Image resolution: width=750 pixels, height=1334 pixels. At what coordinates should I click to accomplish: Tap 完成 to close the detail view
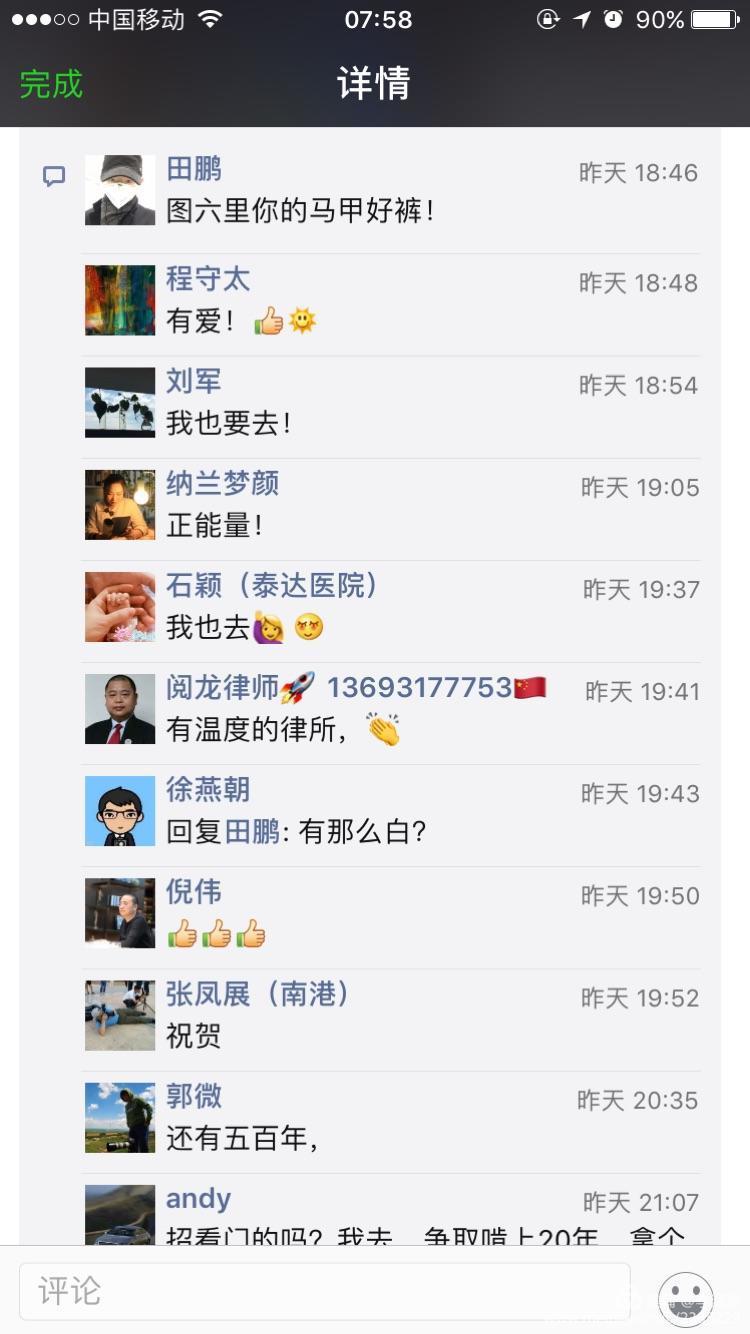pyautogui.click(x=51, y=84)
